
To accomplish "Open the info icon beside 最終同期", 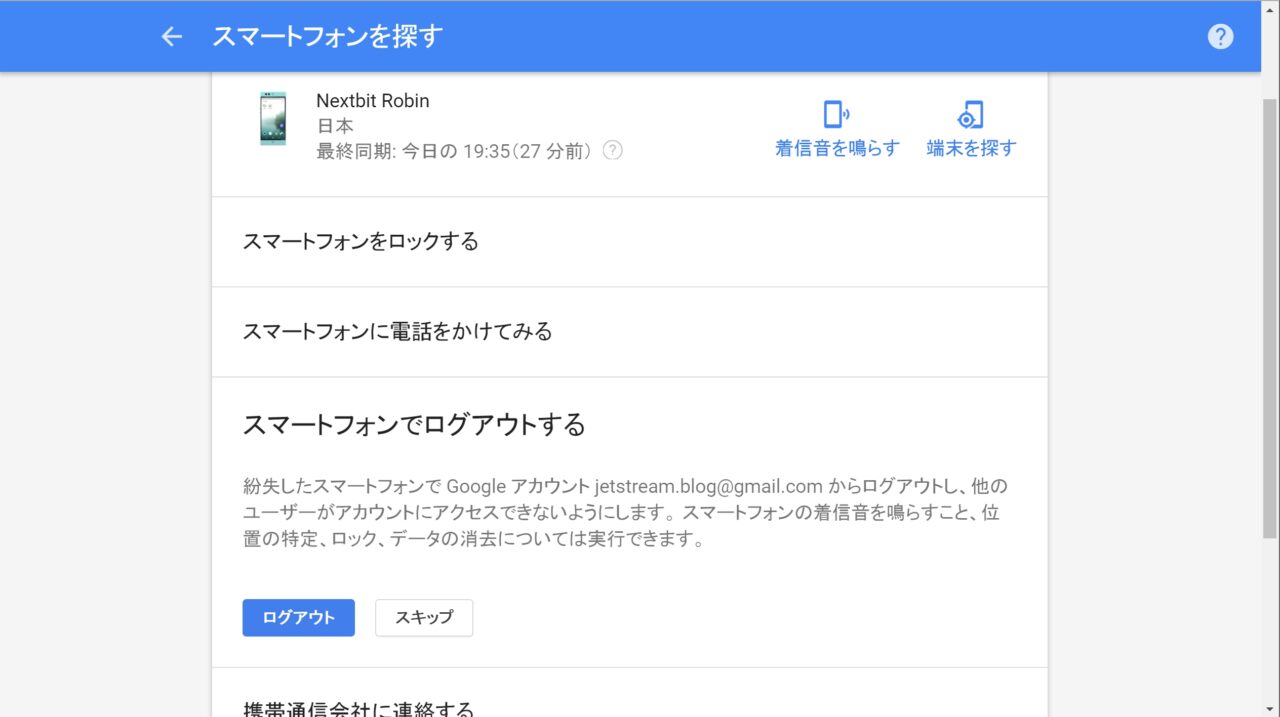I will click(x=613, y=151).
